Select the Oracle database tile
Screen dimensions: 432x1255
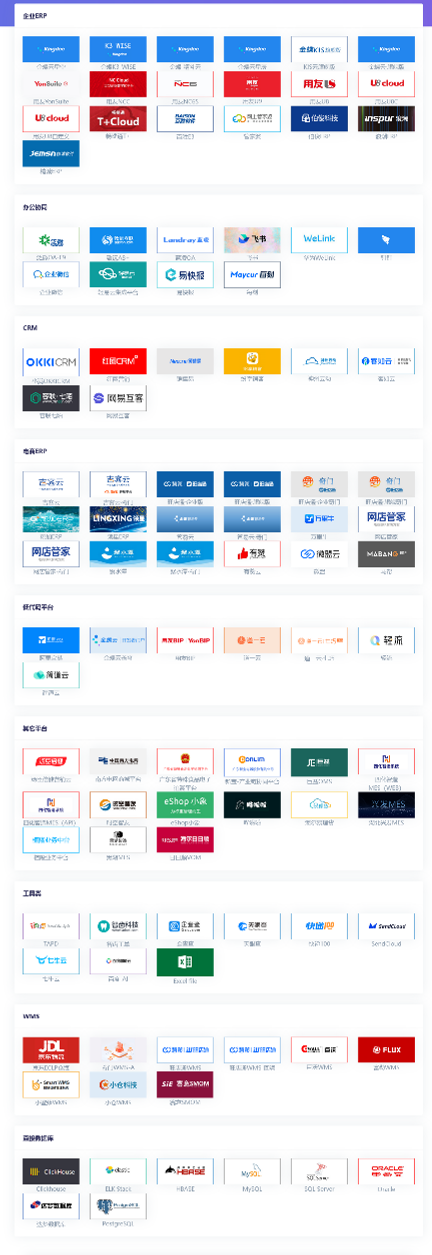click(386, 1171)
